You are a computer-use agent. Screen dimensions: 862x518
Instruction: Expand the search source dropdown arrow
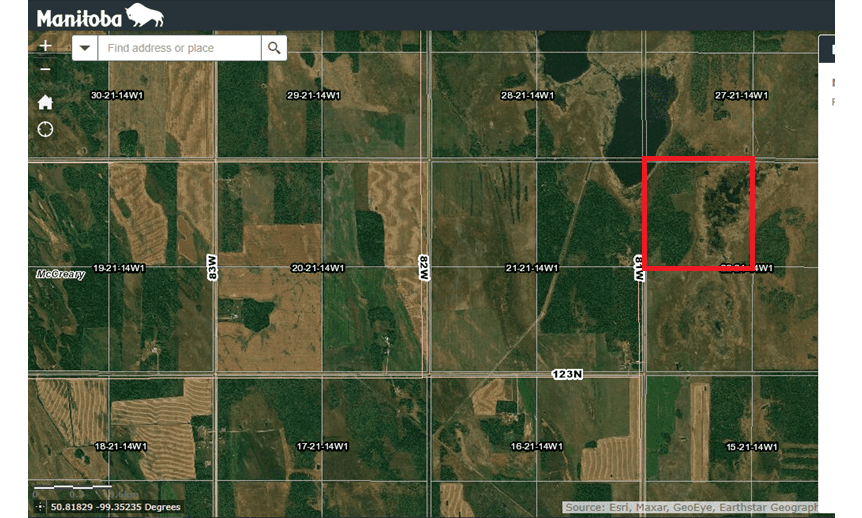pyautogui.click(x=85, y=48)
